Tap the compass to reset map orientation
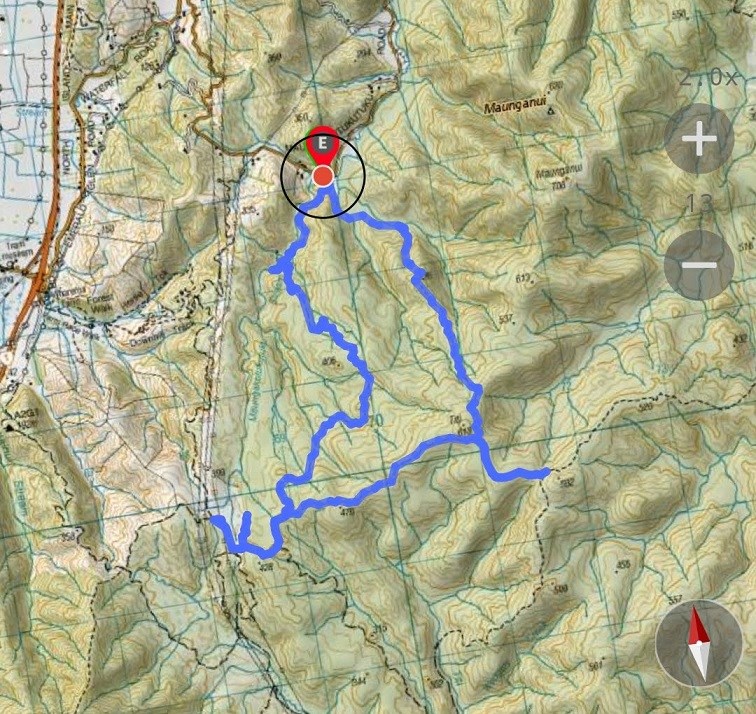 click(x=699, y=644)
